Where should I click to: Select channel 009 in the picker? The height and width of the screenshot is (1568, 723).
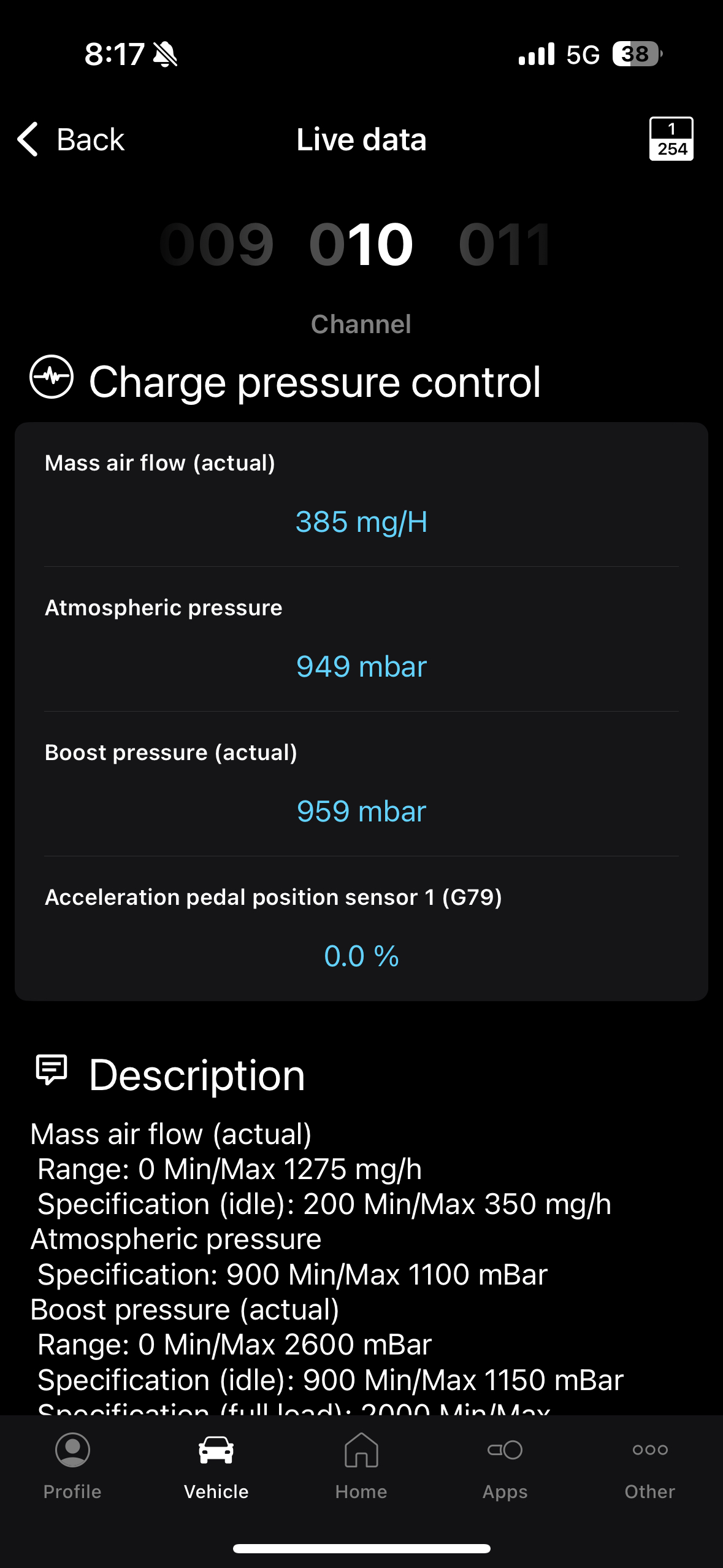(x=216, y=245)
